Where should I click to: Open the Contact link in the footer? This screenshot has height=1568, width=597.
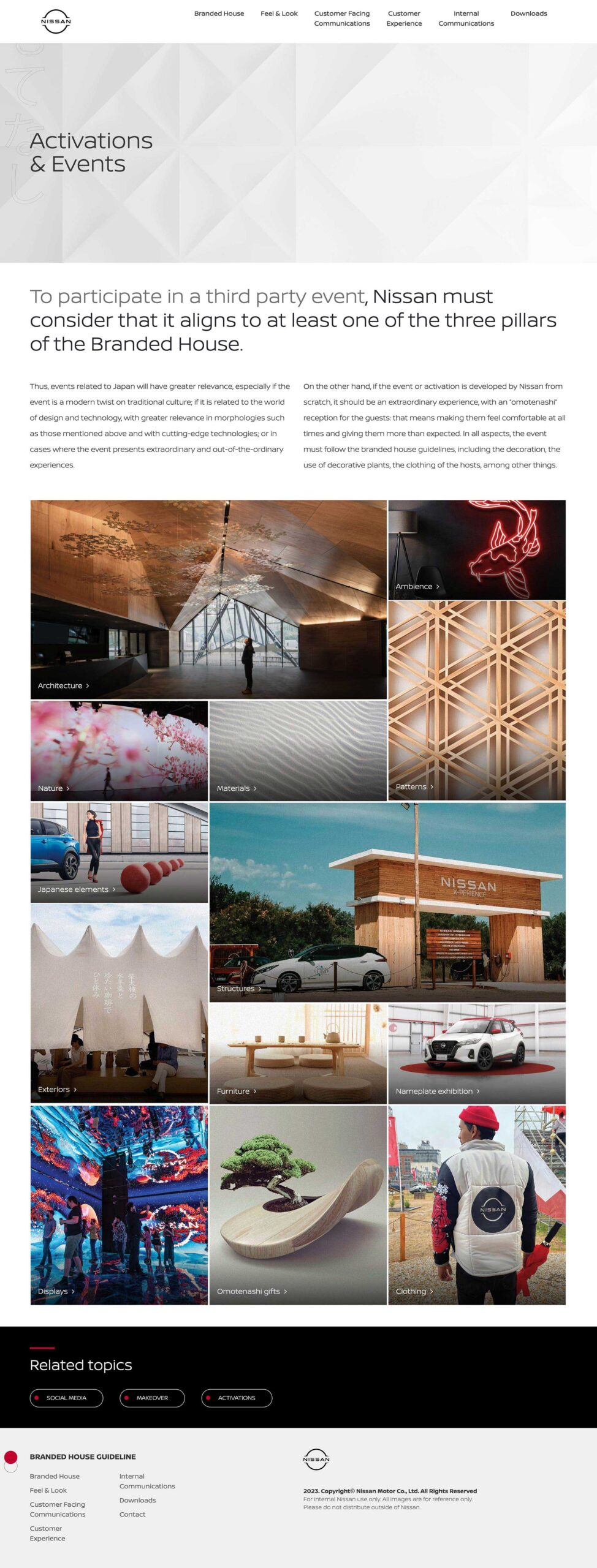point(132,1514)
